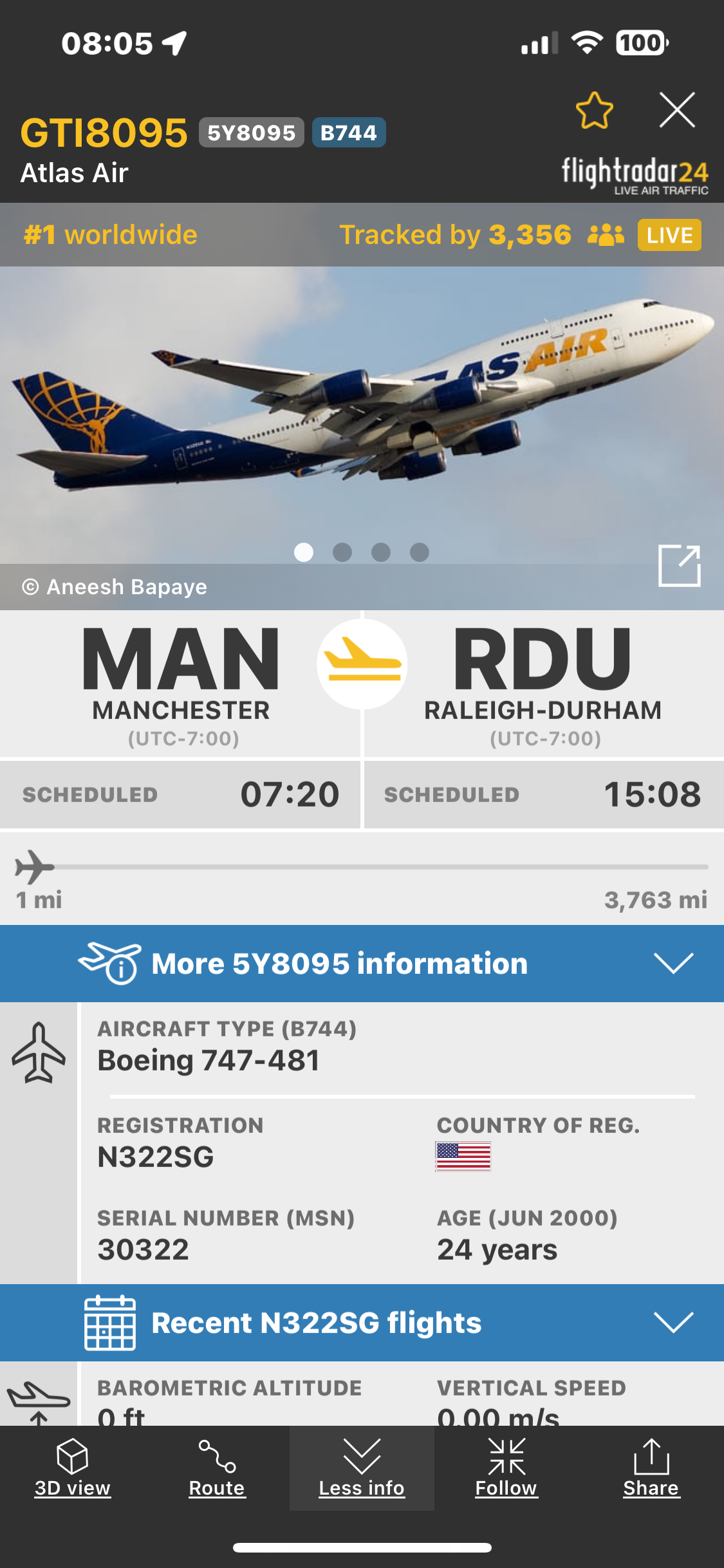This screenshot has width=724, height=1568.
Task: Add flight GTI8095 to favorites
Action: click(x=594, y=110)
